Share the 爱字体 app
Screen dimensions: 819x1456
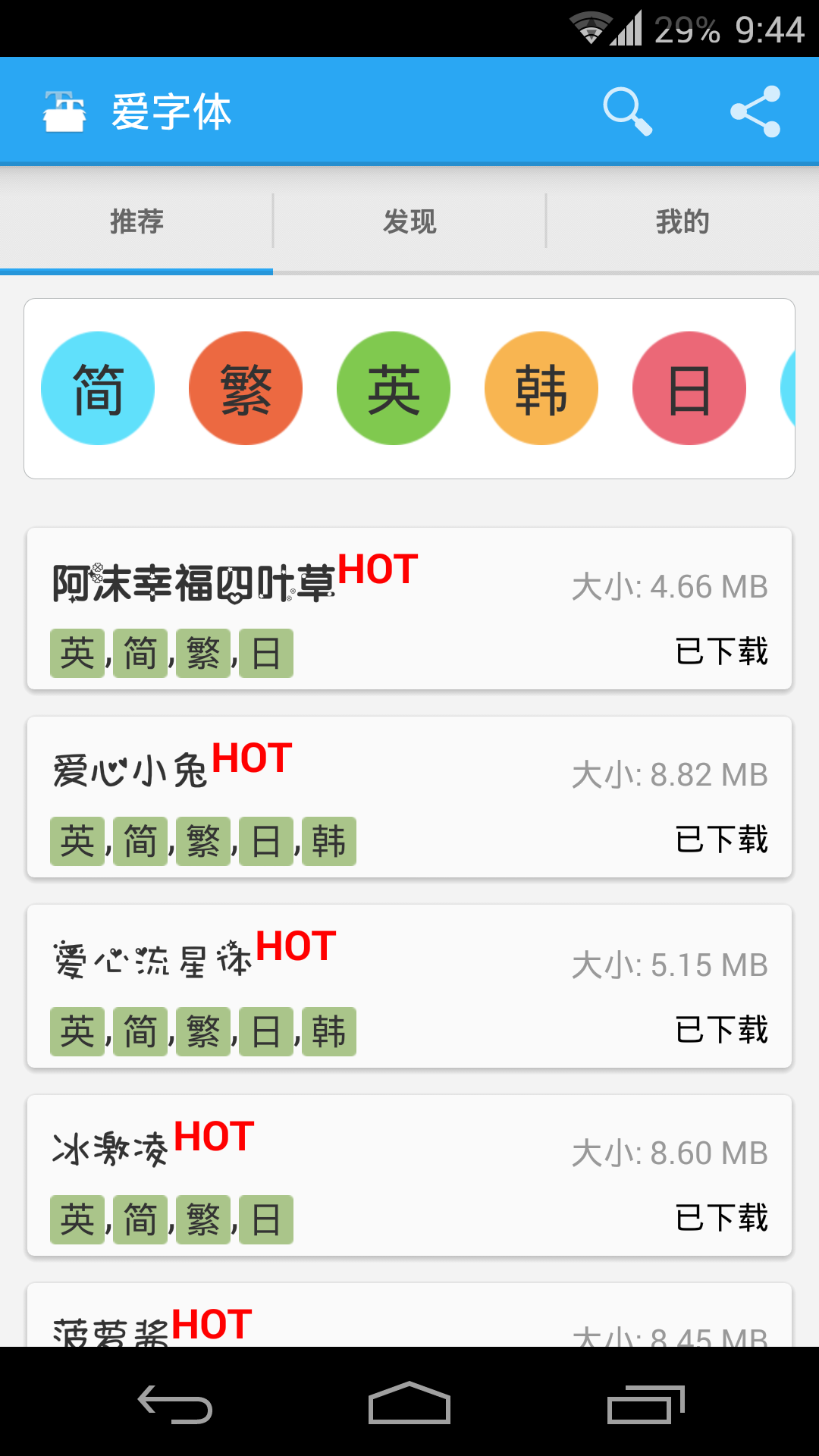(755, 111)
